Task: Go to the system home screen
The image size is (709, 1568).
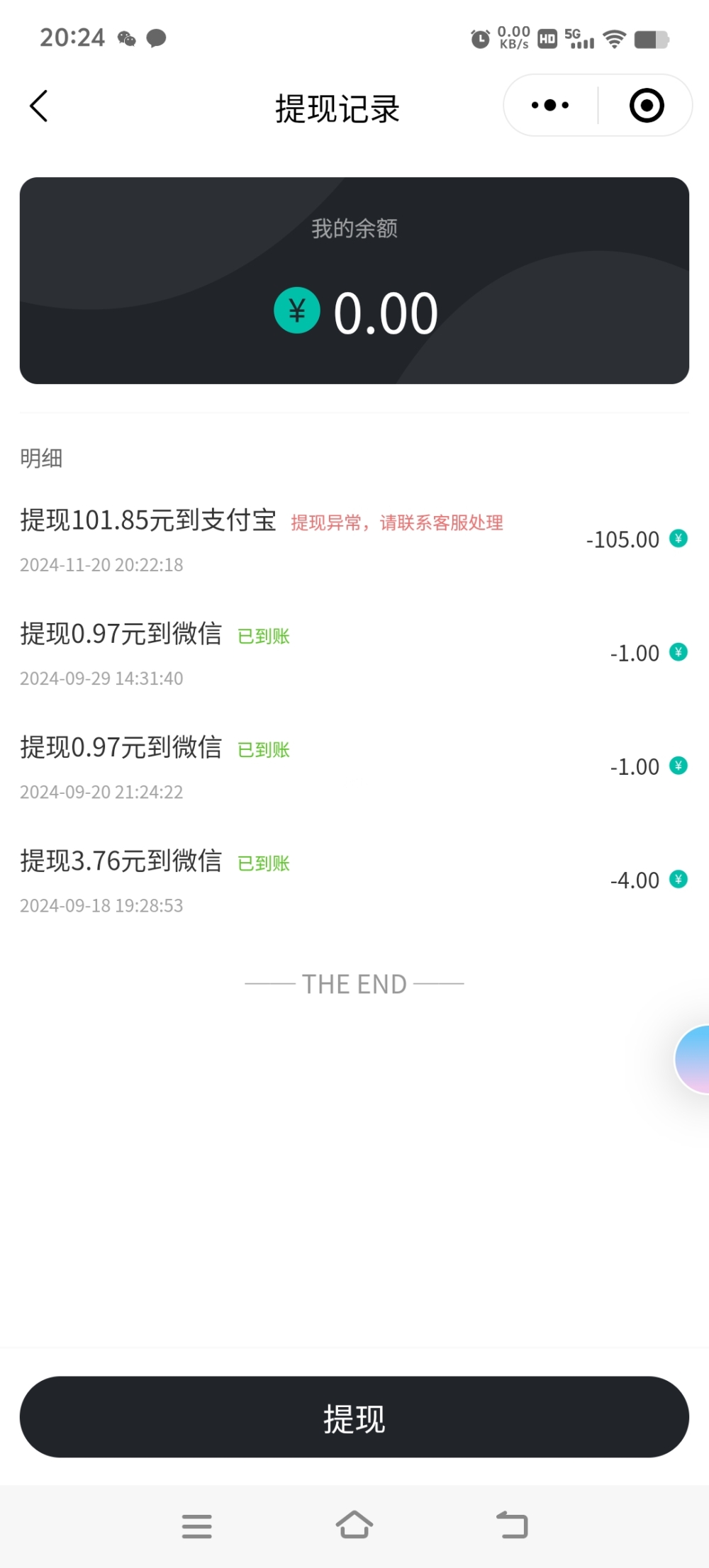Action: click(354, 1525)
